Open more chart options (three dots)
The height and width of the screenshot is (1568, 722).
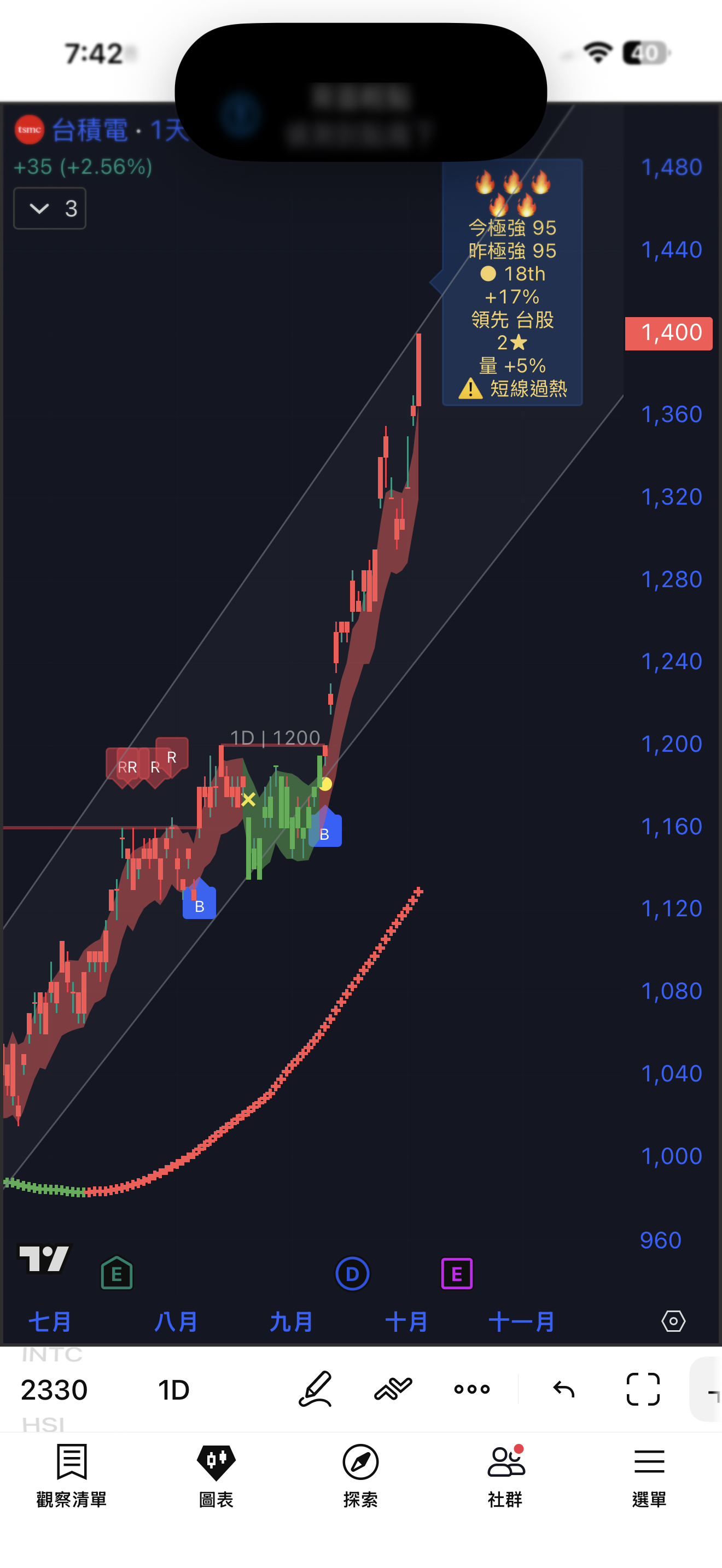pyautogui.click(x=472, y=1389)
